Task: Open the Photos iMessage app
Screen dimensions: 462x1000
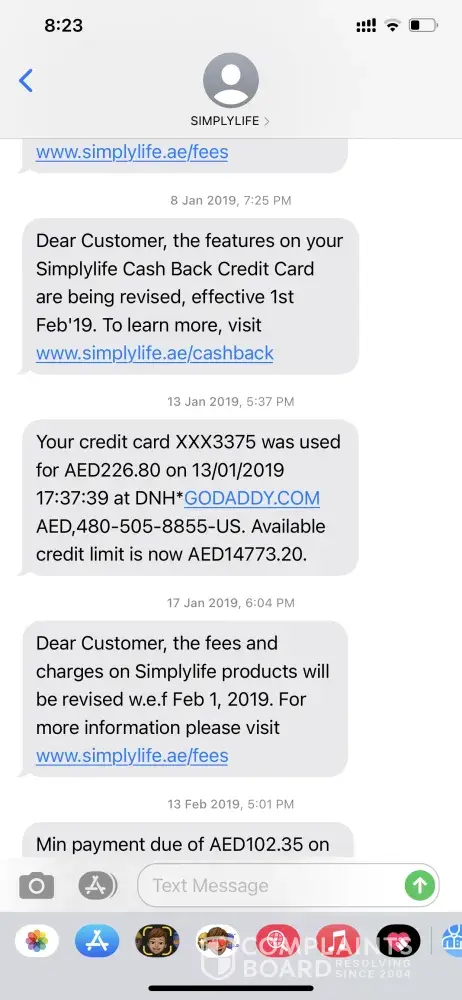Action: (37, 941)
